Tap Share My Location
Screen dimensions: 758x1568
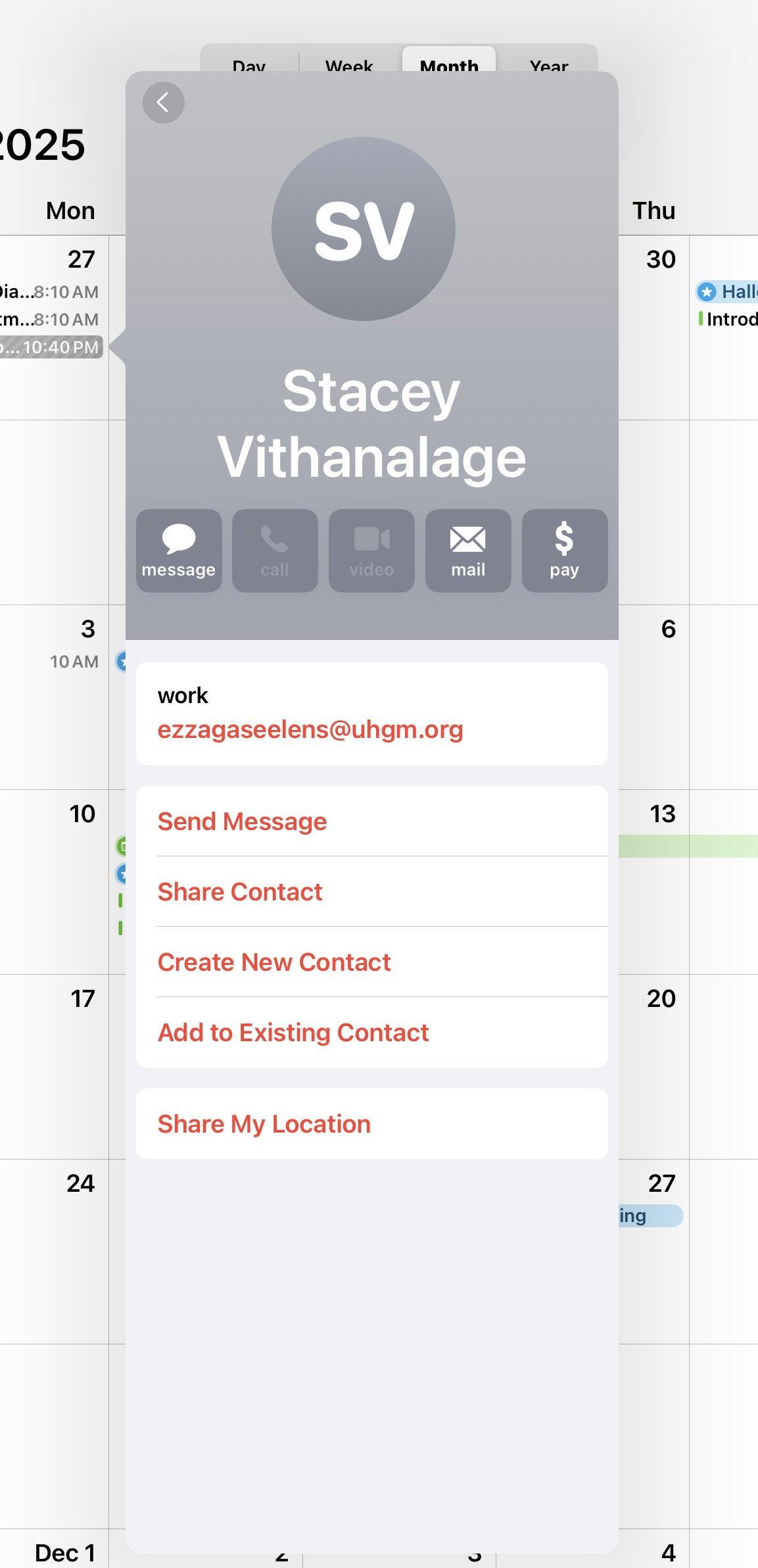click(x=264, y=1124)
